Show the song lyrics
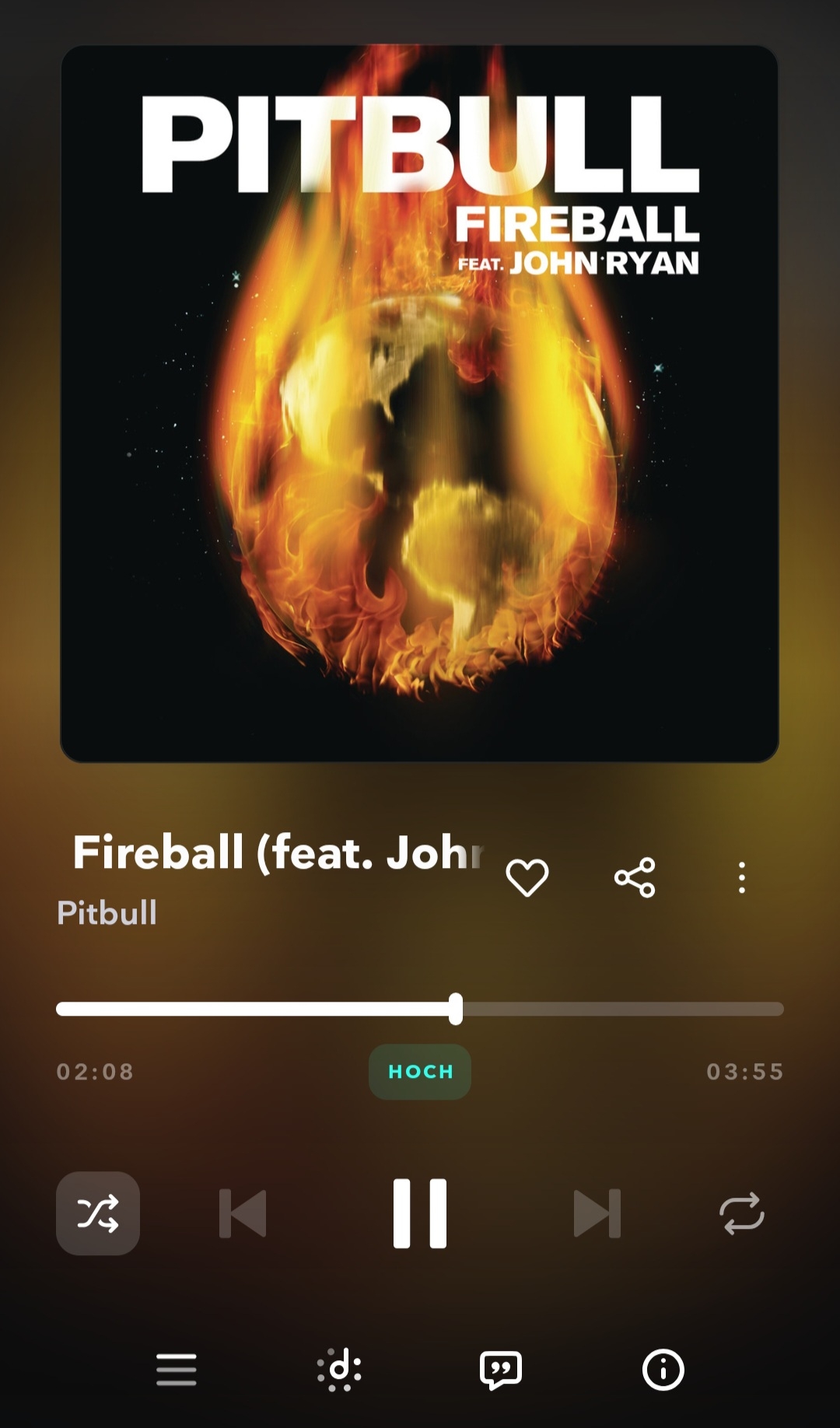 [501, 1370]
